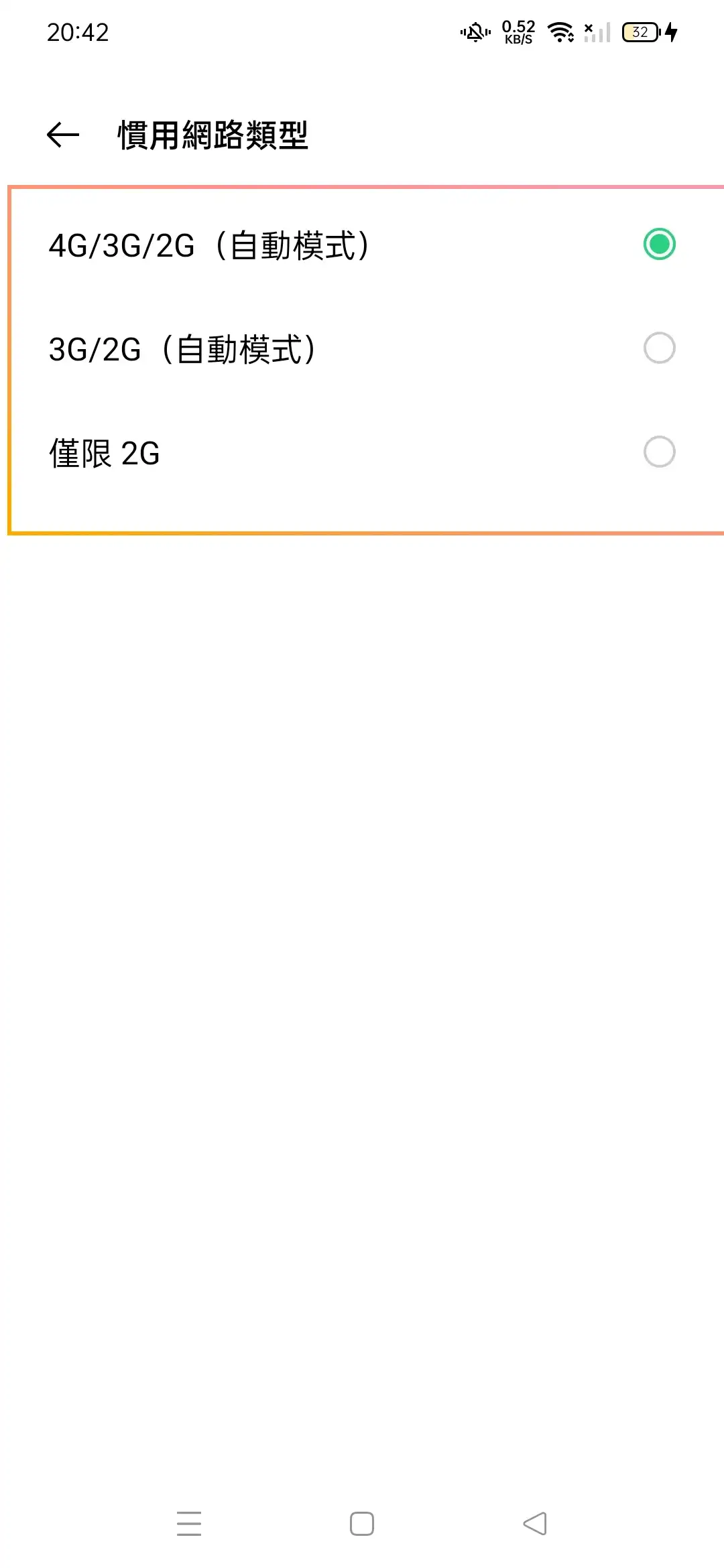Tap the status bar clock showing 20:42
The width and height of the screenshot is (724, 1568).
78,33
